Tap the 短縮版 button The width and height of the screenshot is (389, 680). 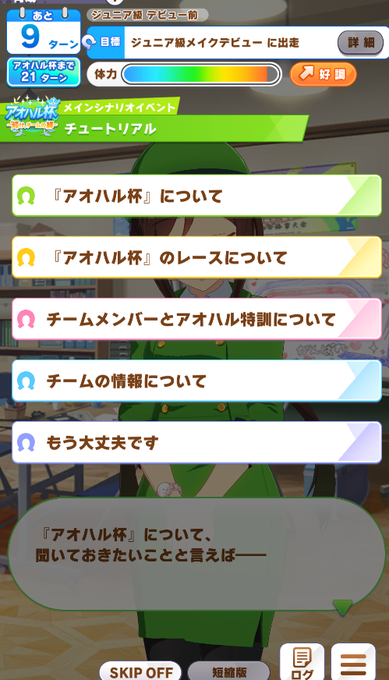[229, 671]
